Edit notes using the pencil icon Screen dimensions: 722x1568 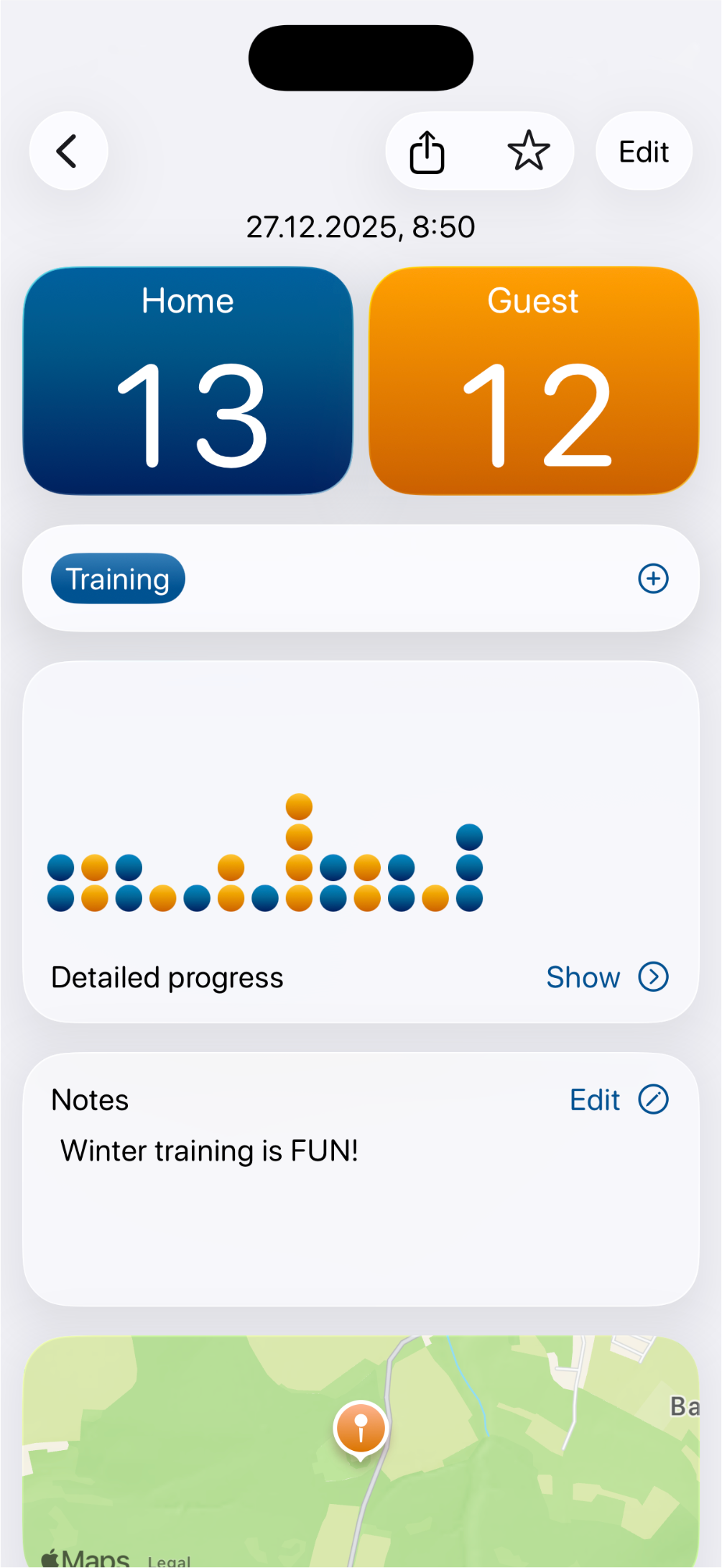click(653, 1099)
